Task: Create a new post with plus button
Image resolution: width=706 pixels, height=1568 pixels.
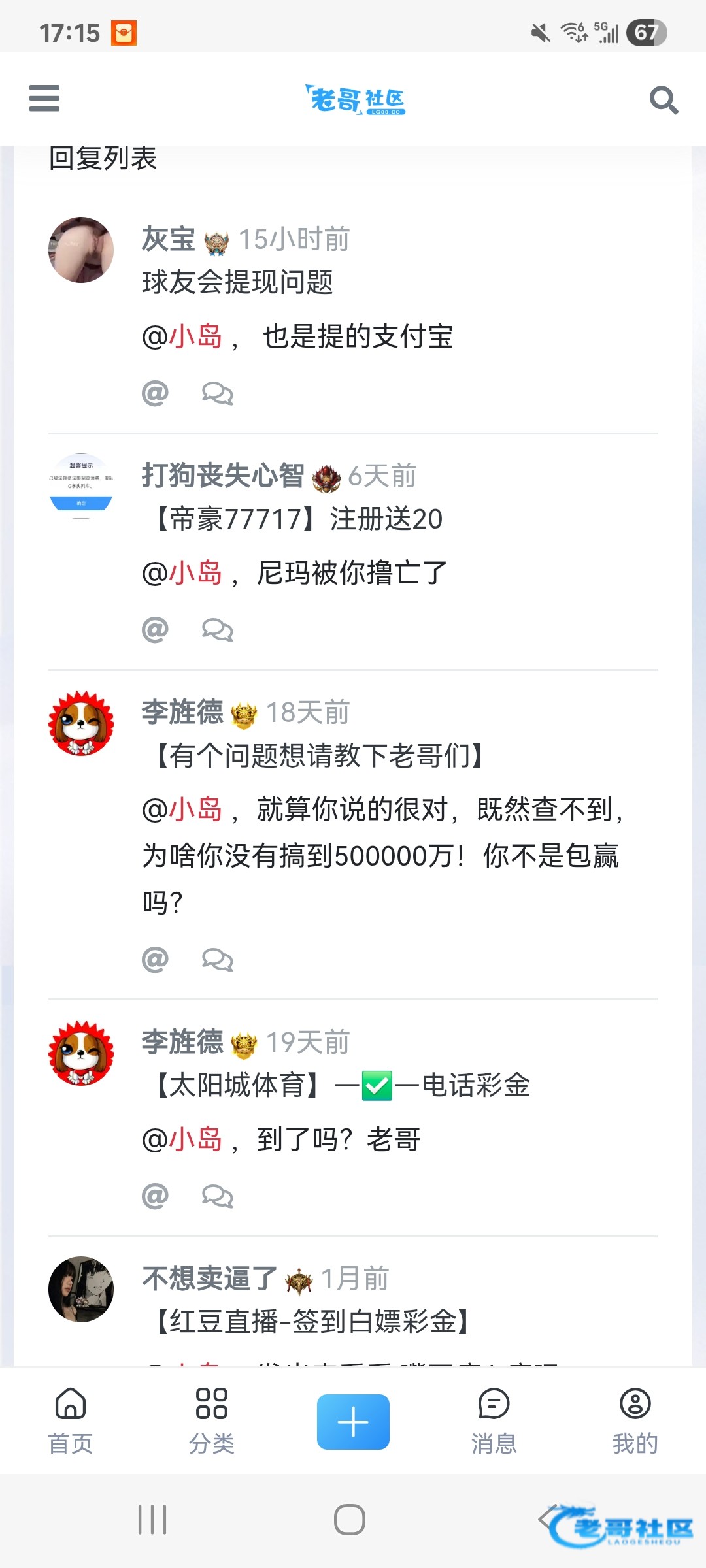Action: click(x=353, y=1422)
